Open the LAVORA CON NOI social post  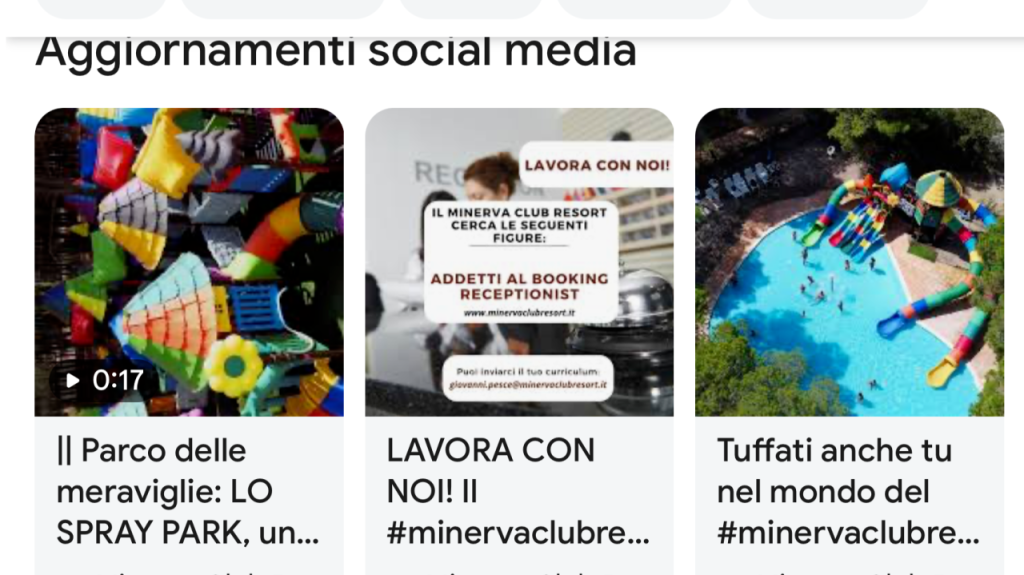(x=519, y=262)
